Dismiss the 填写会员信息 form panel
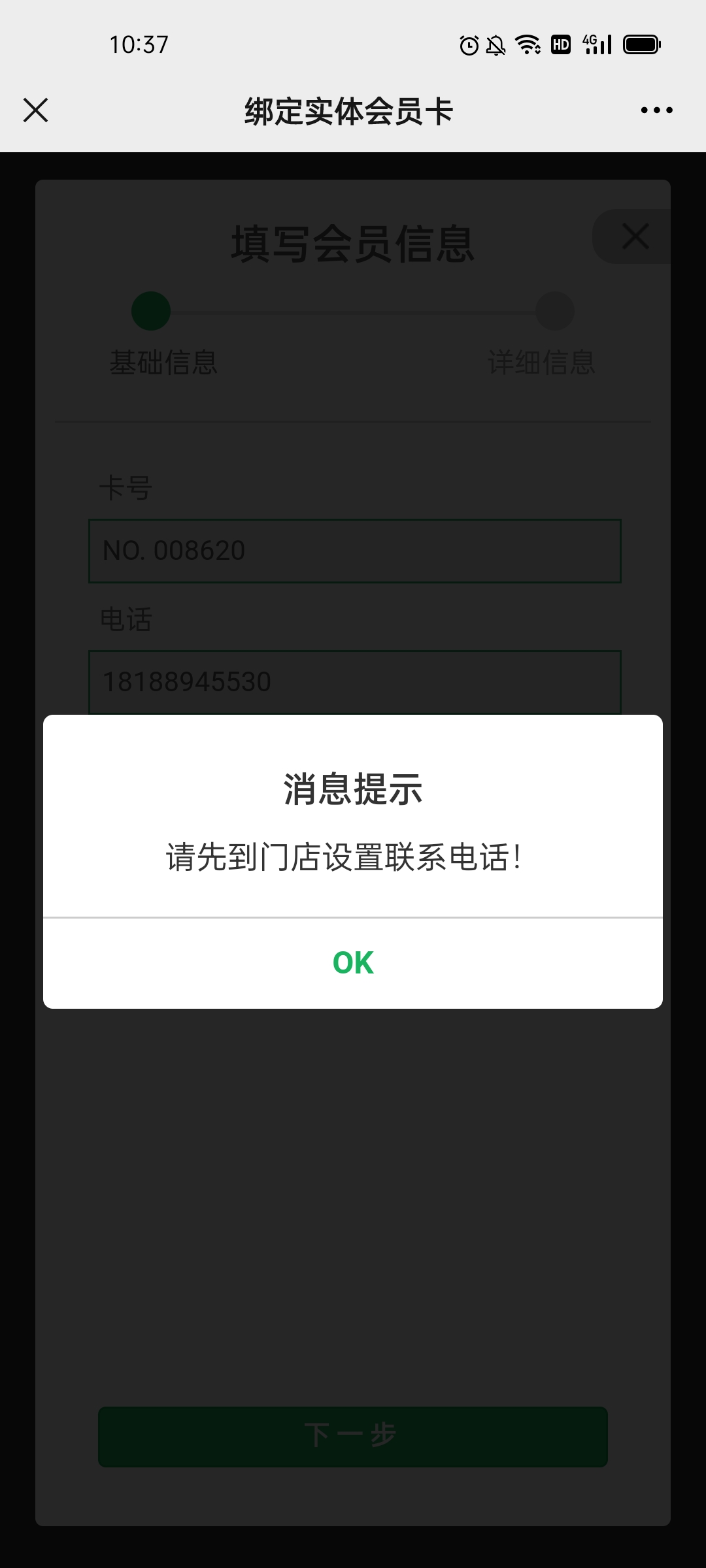Image resolution: width=706 pixels, height=1568 pixels. point(635,237)
